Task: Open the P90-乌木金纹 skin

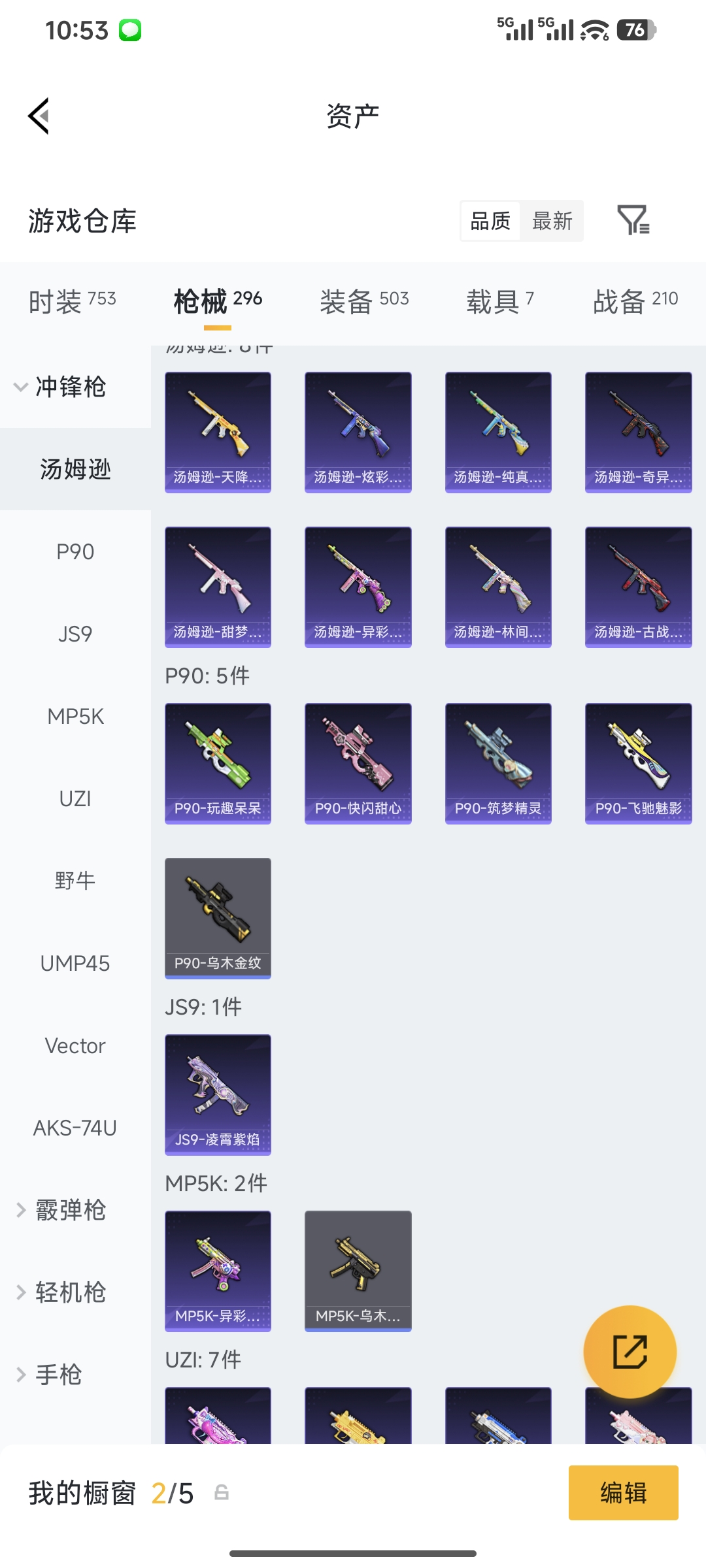Action: [218, 918]
